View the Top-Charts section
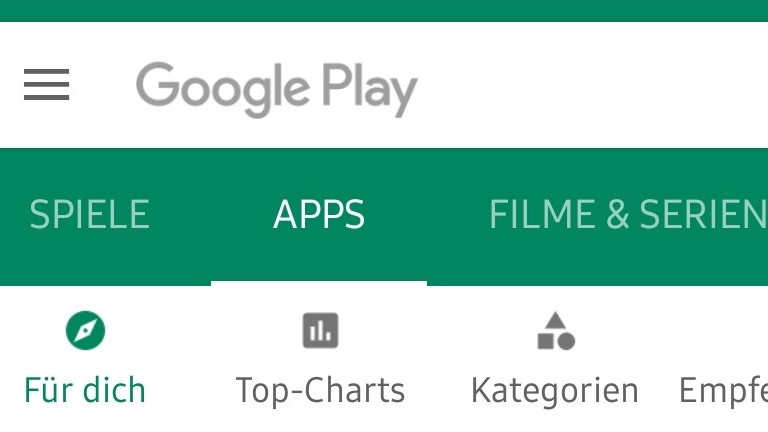Viewport: 768px width, 432px height. click(320, 359)
